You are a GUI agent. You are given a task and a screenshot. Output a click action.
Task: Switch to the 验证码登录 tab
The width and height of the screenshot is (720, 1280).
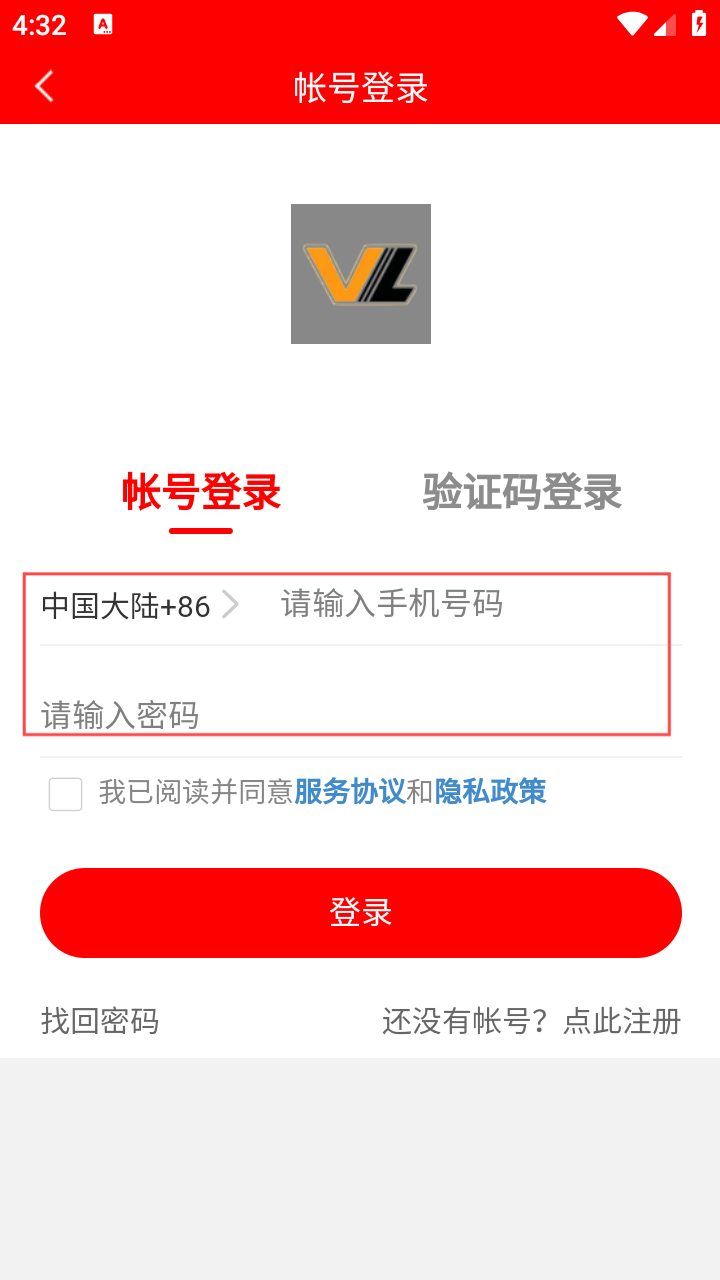[522, 492]
